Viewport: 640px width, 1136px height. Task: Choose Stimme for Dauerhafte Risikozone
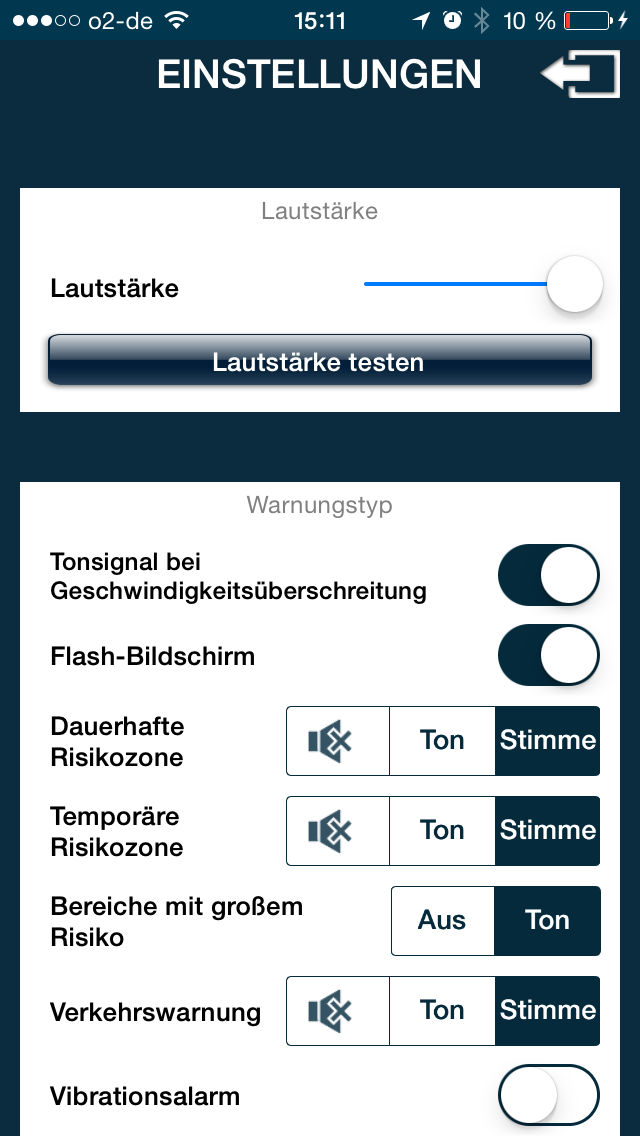[548, 741]
